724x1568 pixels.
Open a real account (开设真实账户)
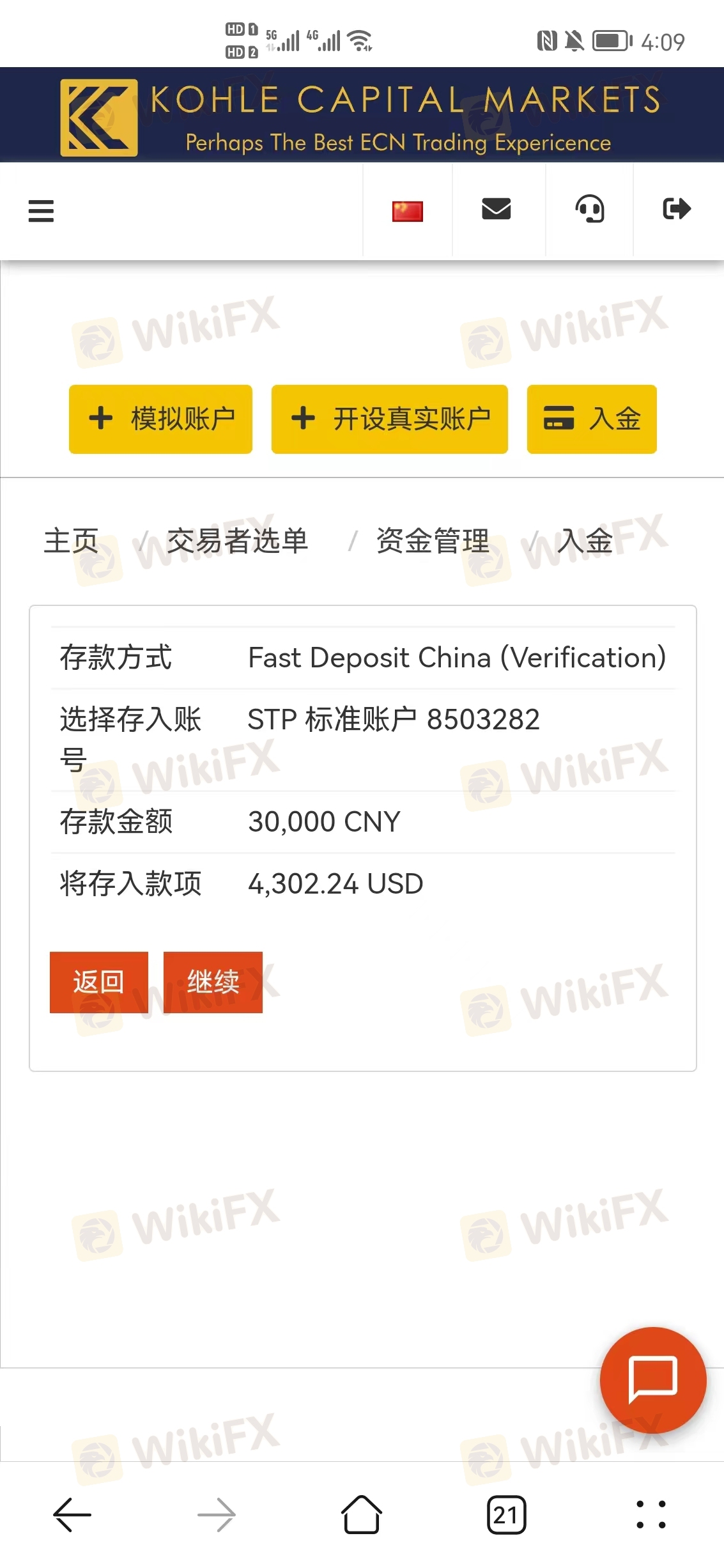[x=389, y=419]
